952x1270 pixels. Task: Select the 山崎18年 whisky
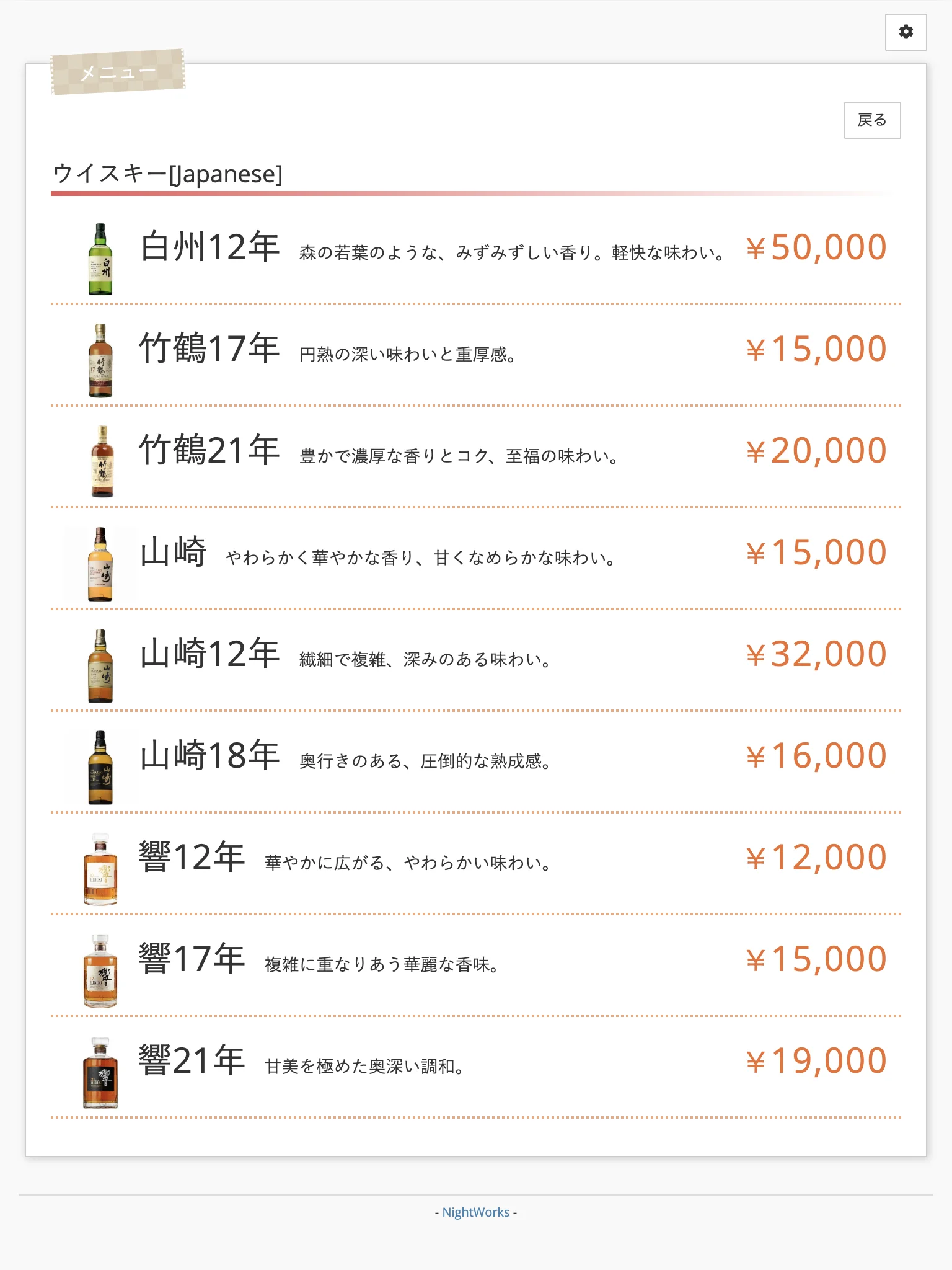476,762
